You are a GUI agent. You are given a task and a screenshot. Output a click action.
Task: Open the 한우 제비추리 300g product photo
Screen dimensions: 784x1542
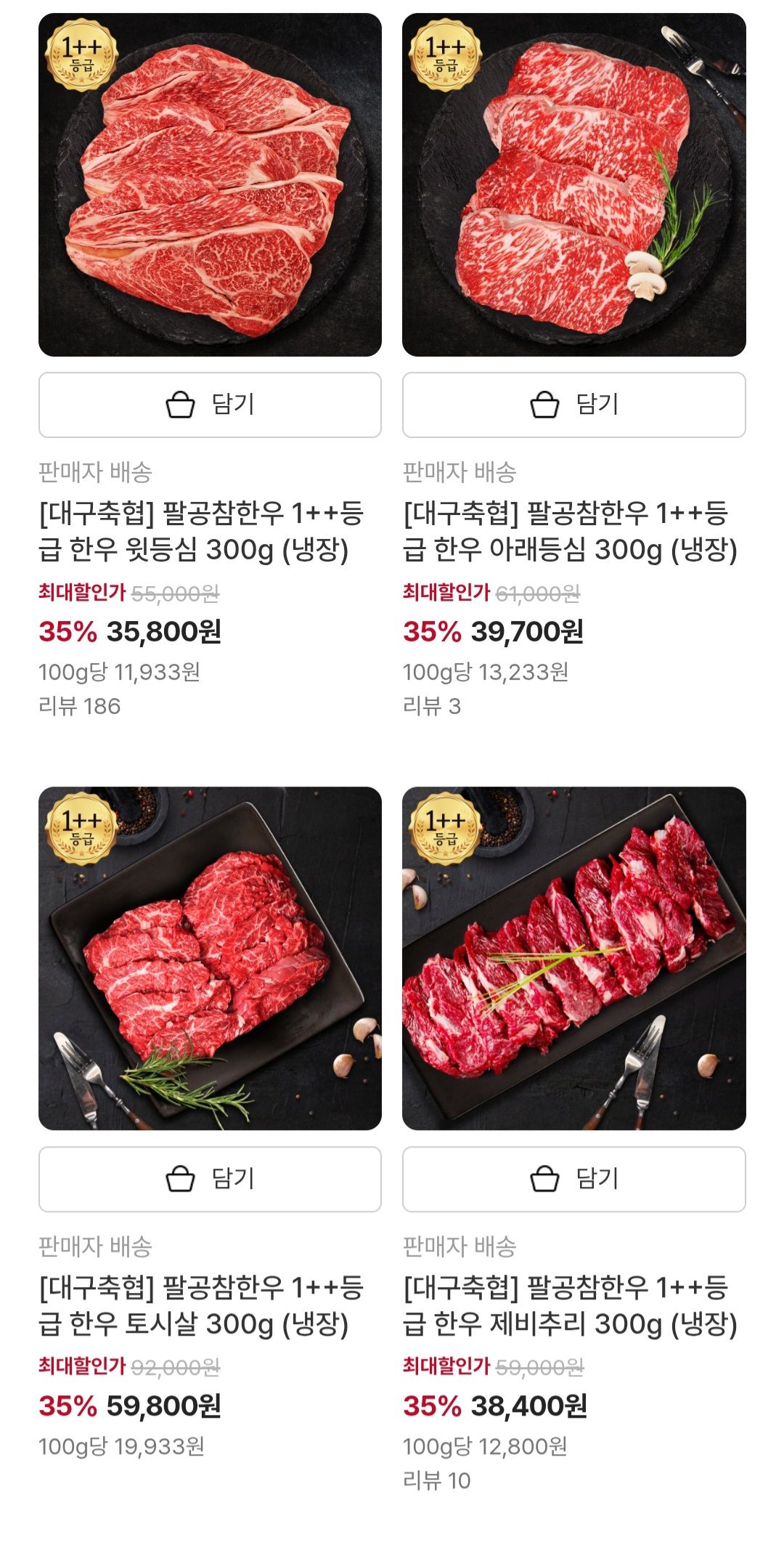[x=573, y=958]
